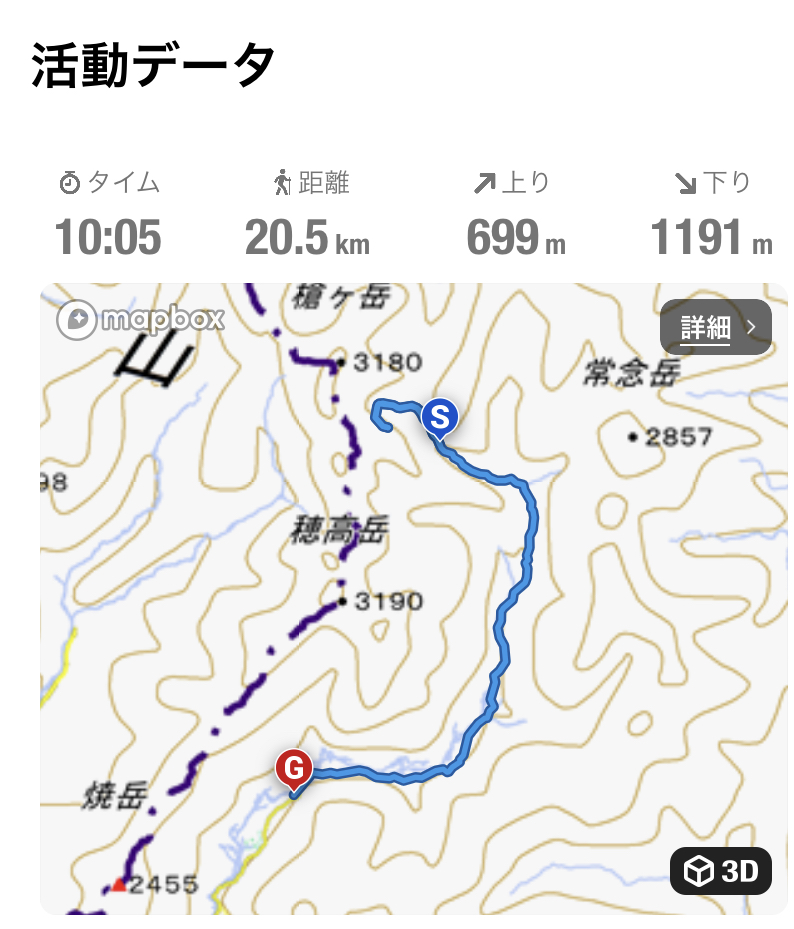The height and width of the screenshot is (929, 794).
Task: Open the 詳細 map details button
Action: pyautogui.click(x=715, y=327)
